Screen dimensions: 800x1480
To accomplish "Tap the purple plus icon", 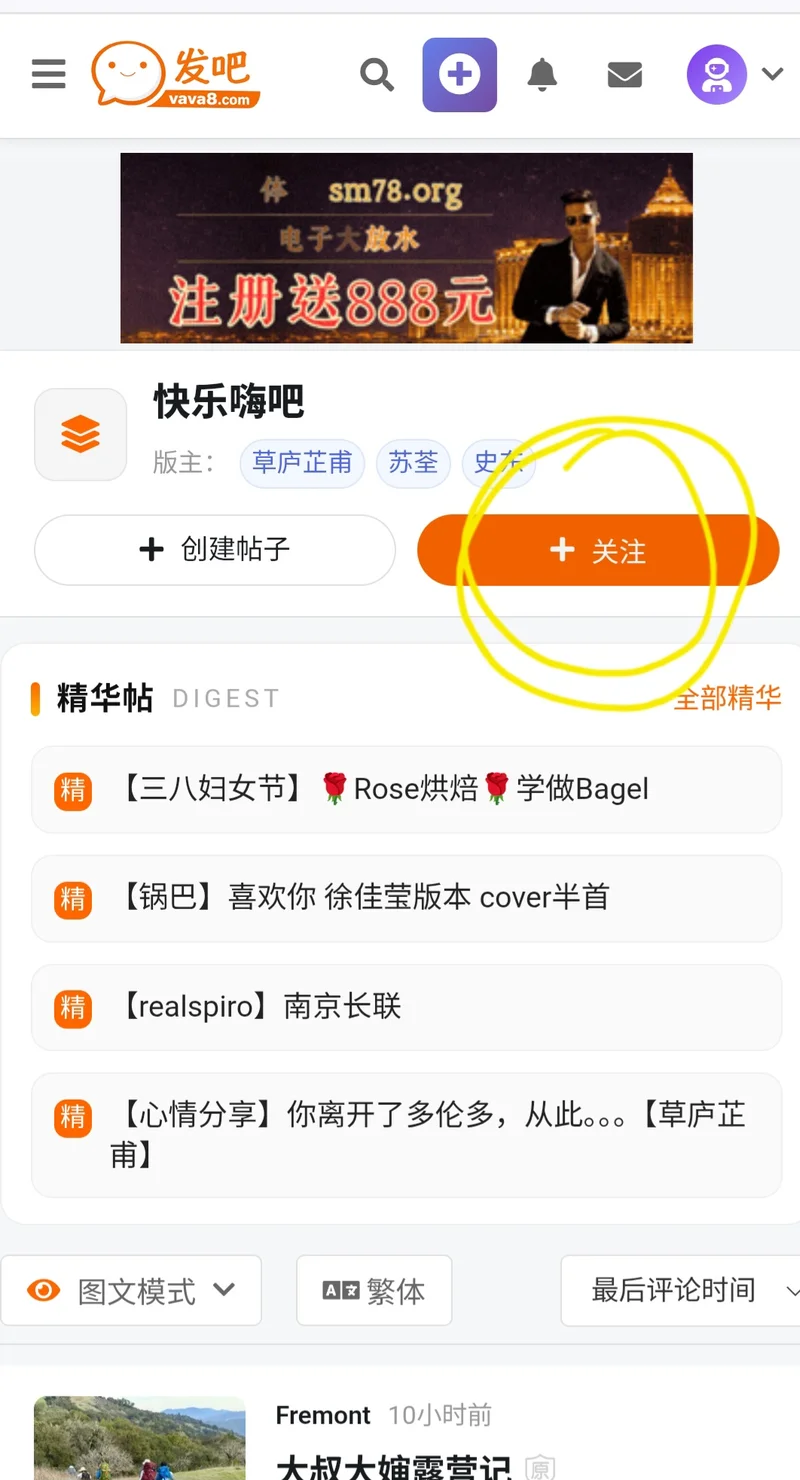I will click(460, 75).
